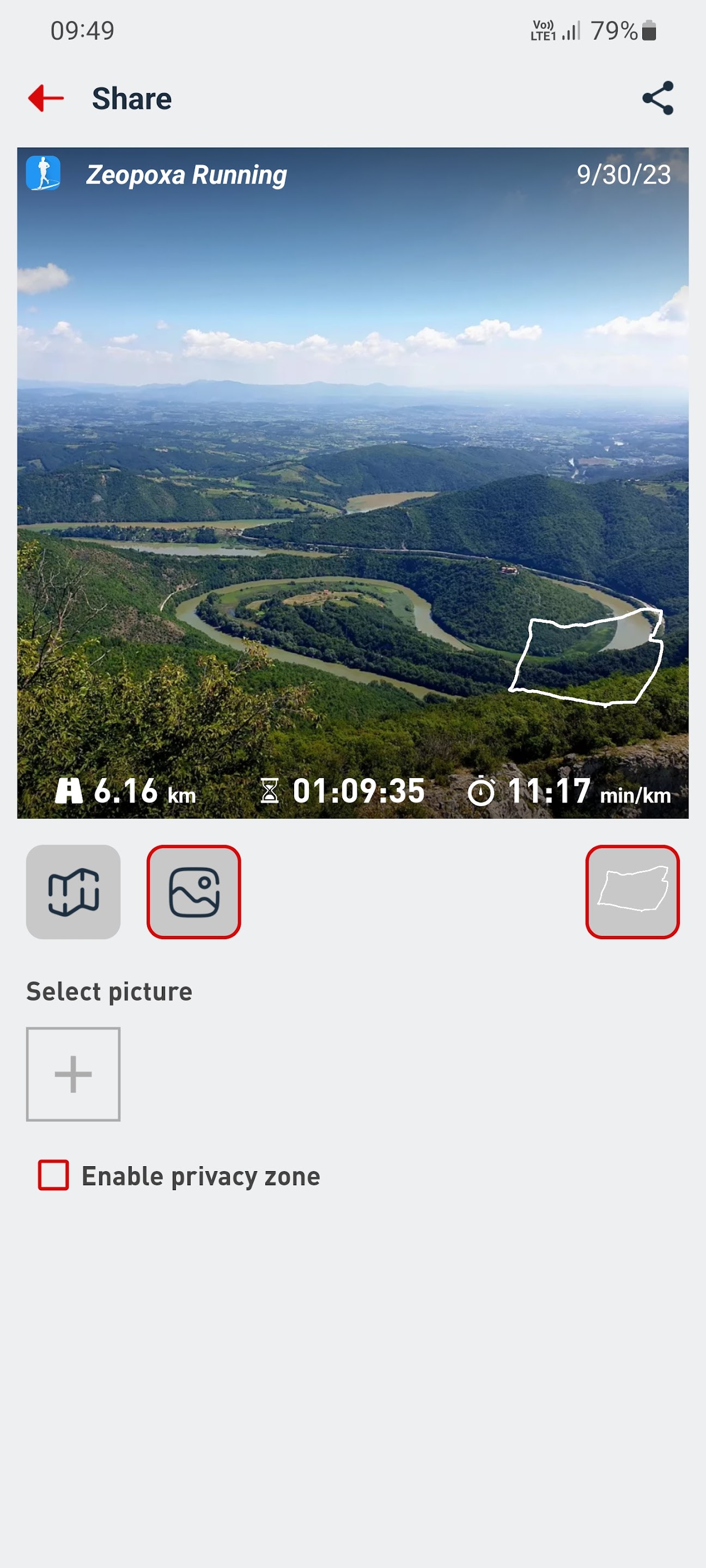Screen dimensions: 706x1568
Task: Toggle the route outline overlay button
Action: [632, 892]
